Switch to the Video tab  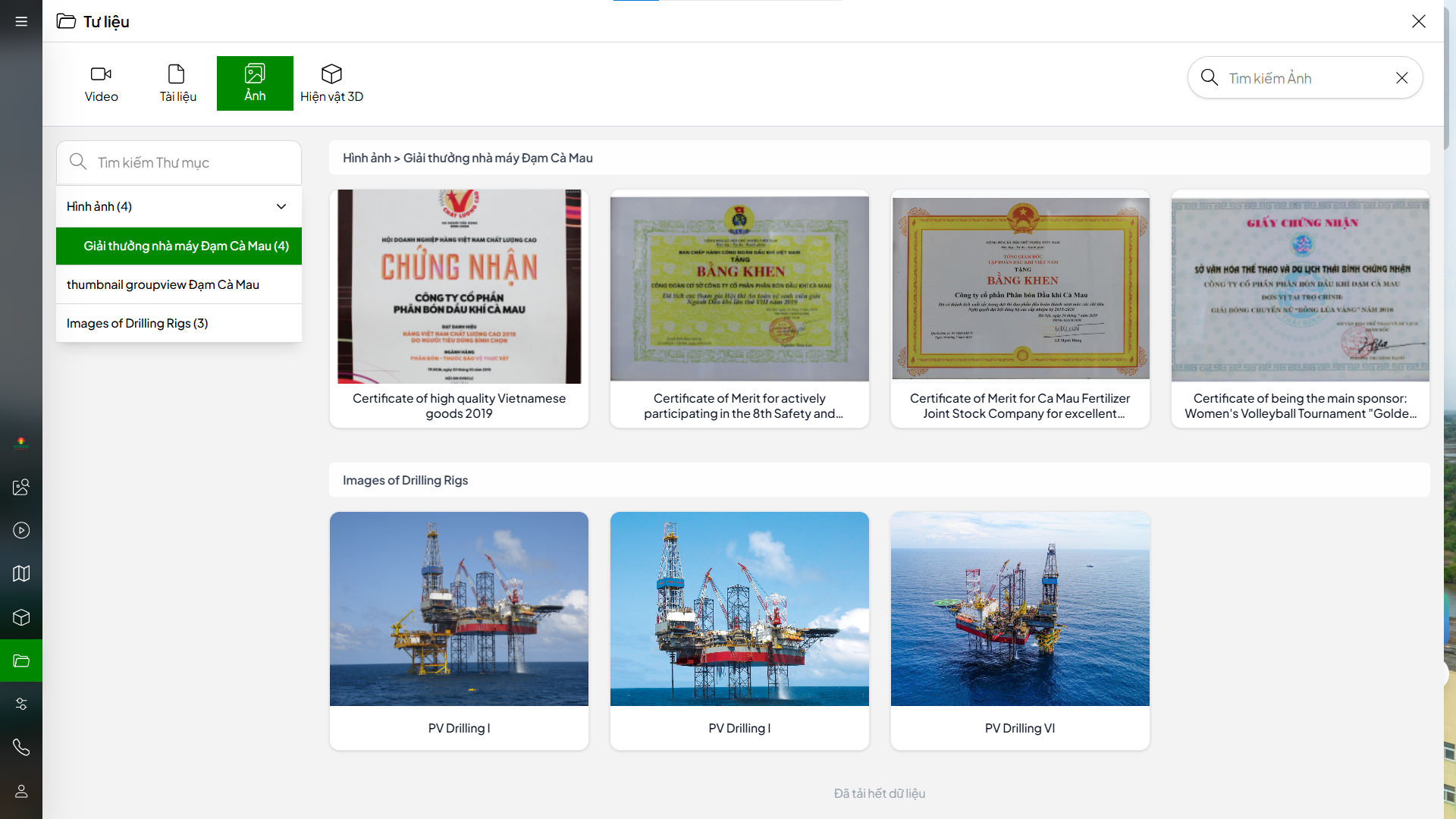[x=102, y=83]
